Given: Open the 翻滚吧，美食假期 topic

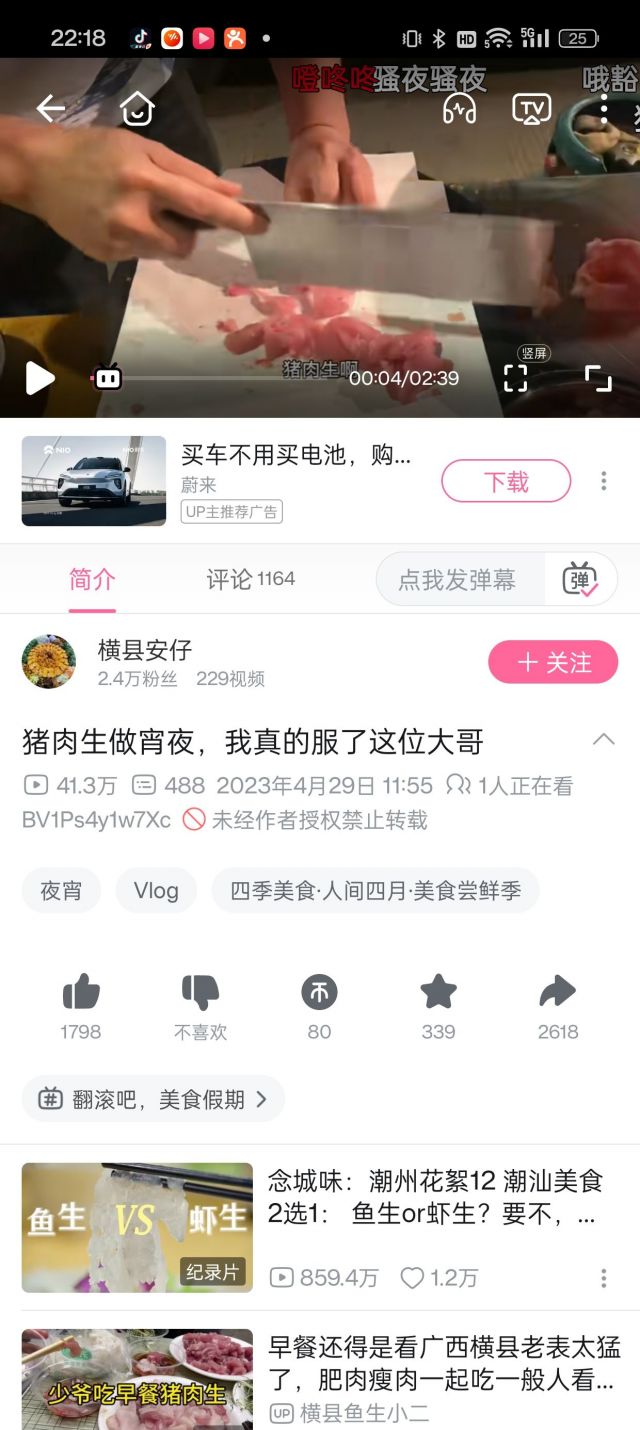Looking at the screenshot, I should coord(153,1099).
